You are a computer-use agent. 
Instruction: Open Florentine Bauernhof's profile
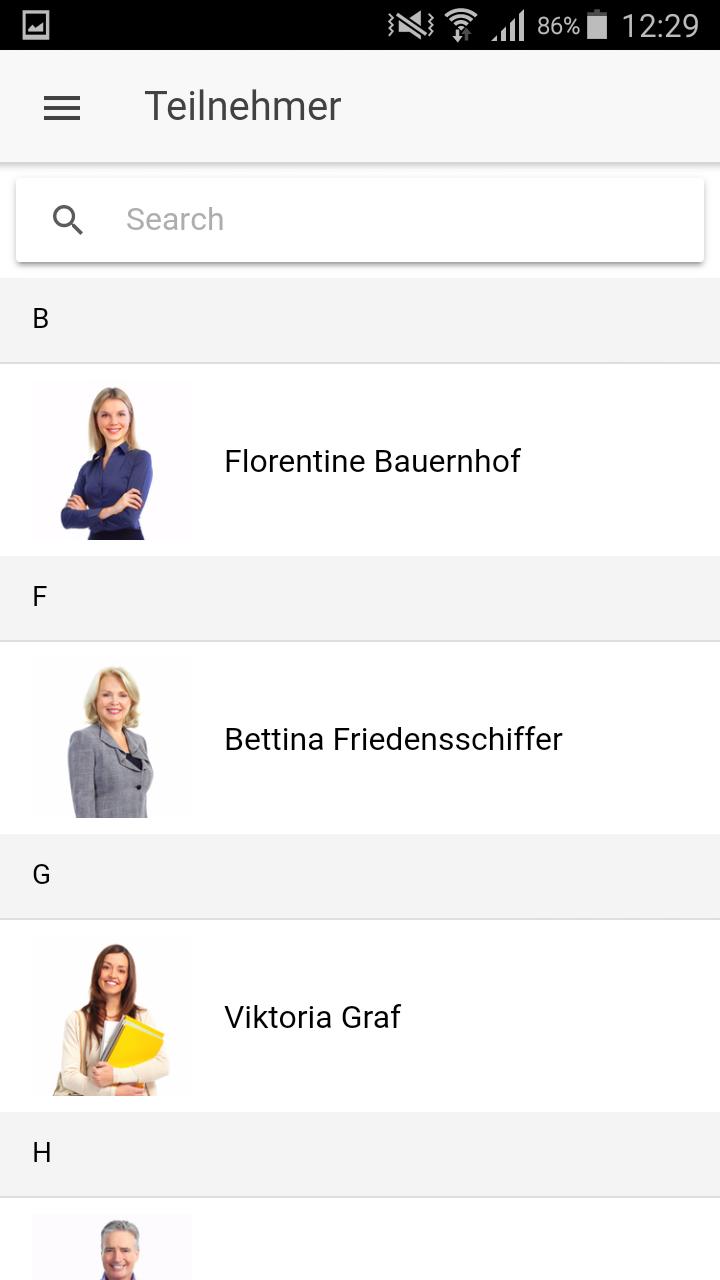372,461
